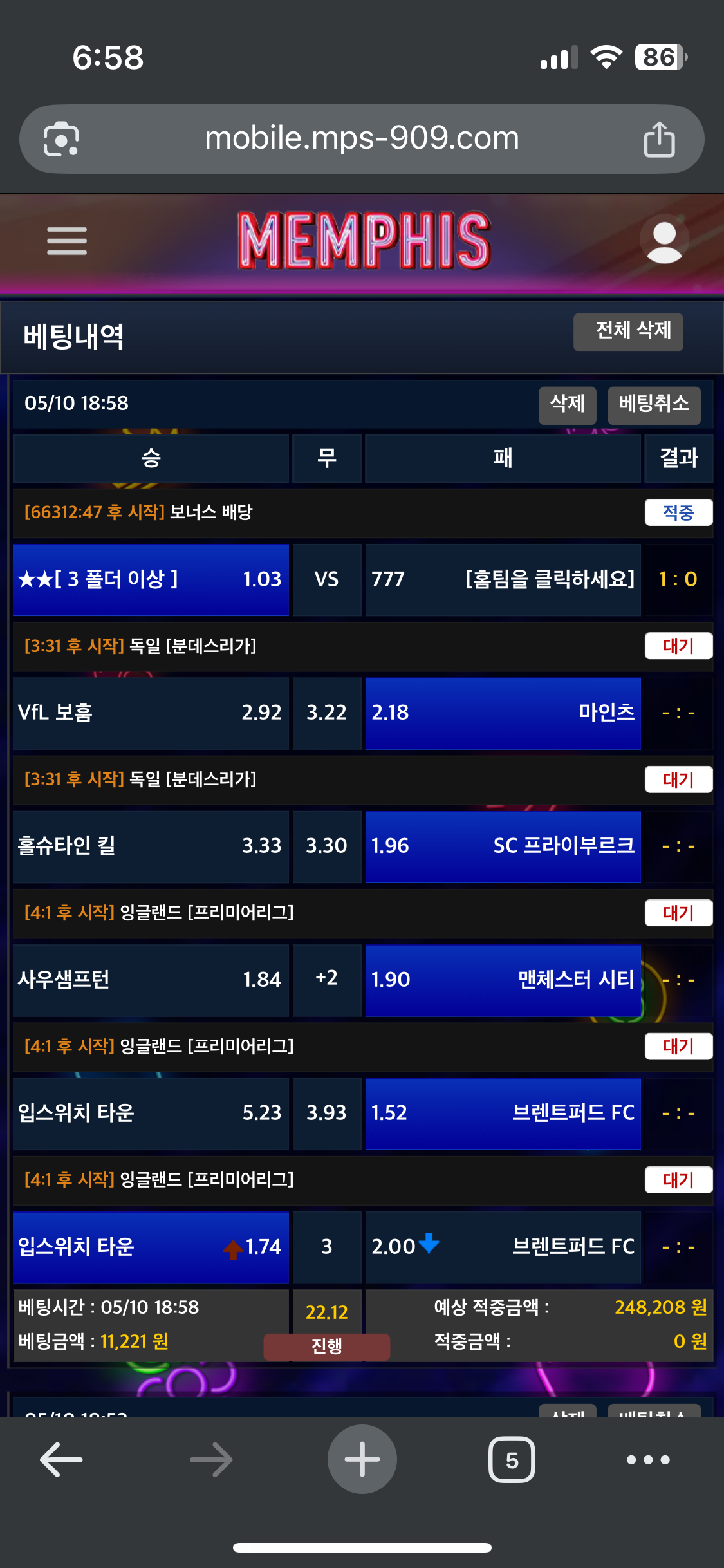Screen dimensions: 724x1568
Task: Tap 삭제 on the 05/10 18:58 bet
Action: point(567,405)
